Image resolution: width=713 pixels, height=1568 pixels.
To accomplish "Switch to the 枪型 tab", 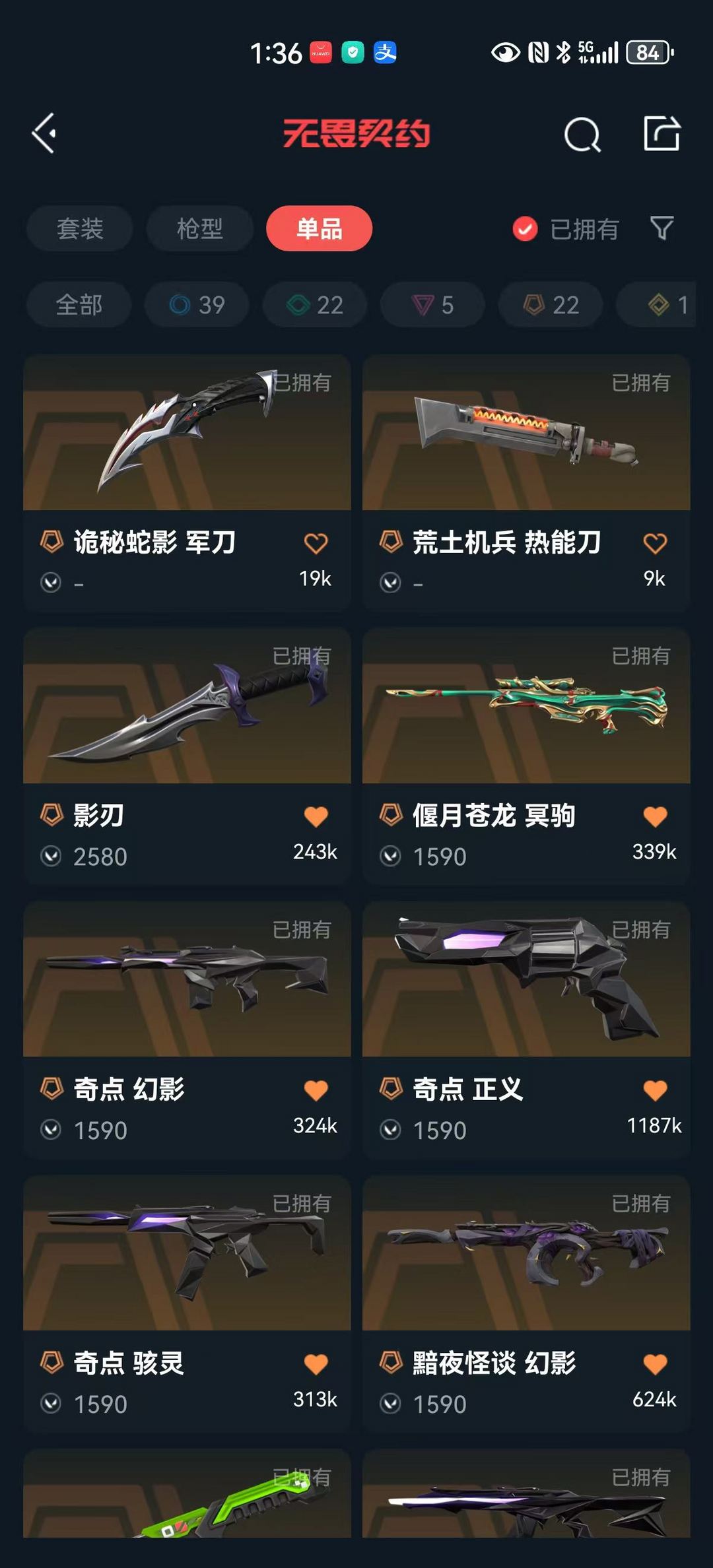I will click(199, 229).
